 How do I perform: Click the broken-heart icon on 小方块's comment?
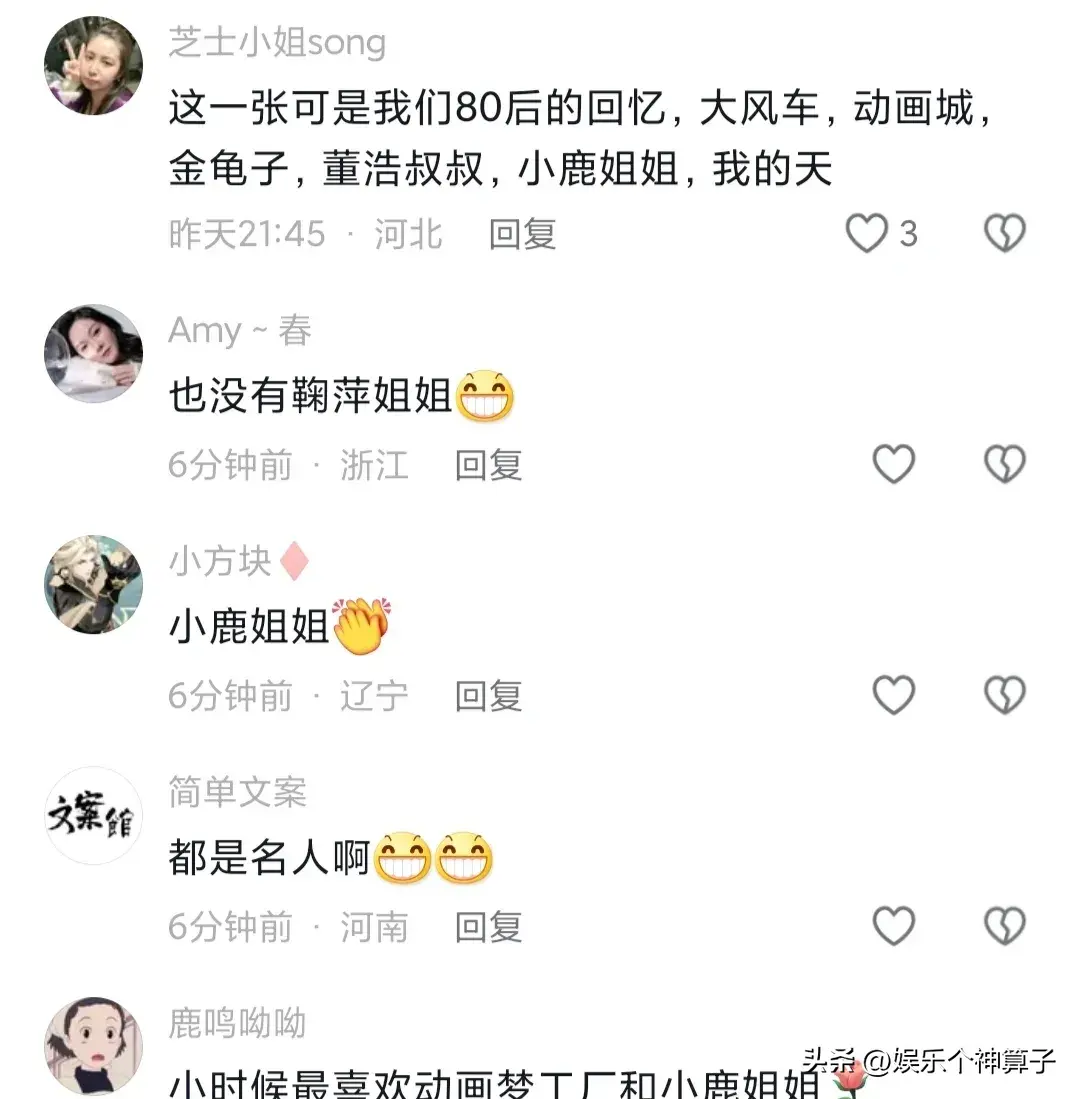point(1004,694)
